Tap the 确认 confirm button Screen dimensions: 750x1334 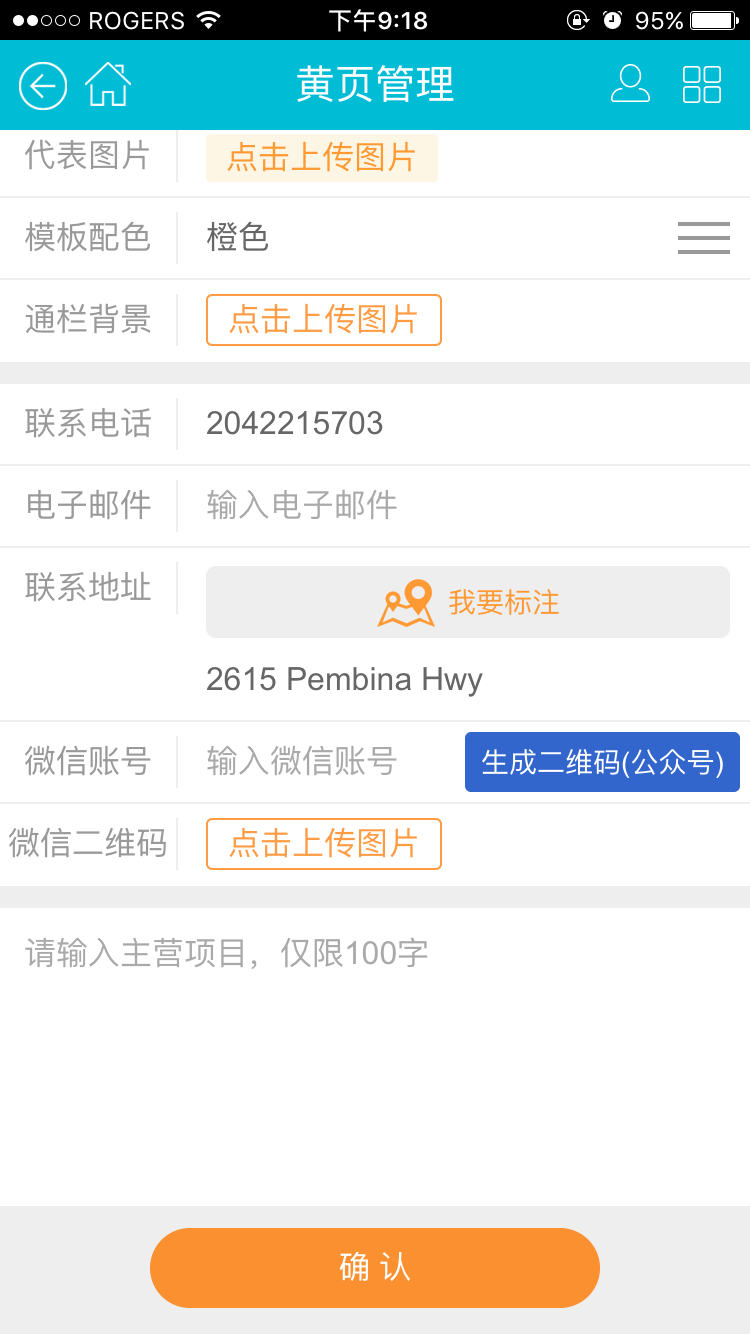(375, 1268)
